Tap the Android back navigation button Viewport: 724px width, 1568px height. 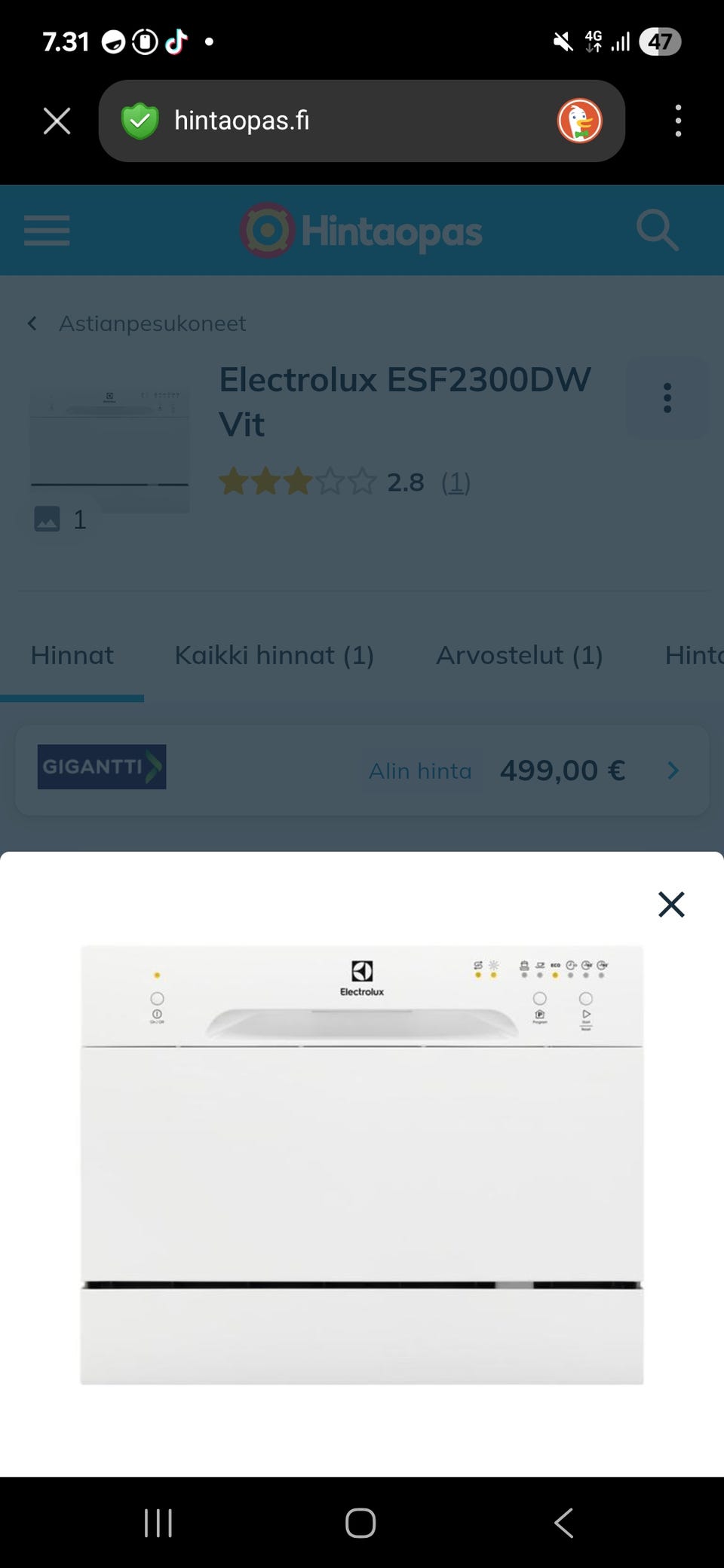(x=564, y=1523)
